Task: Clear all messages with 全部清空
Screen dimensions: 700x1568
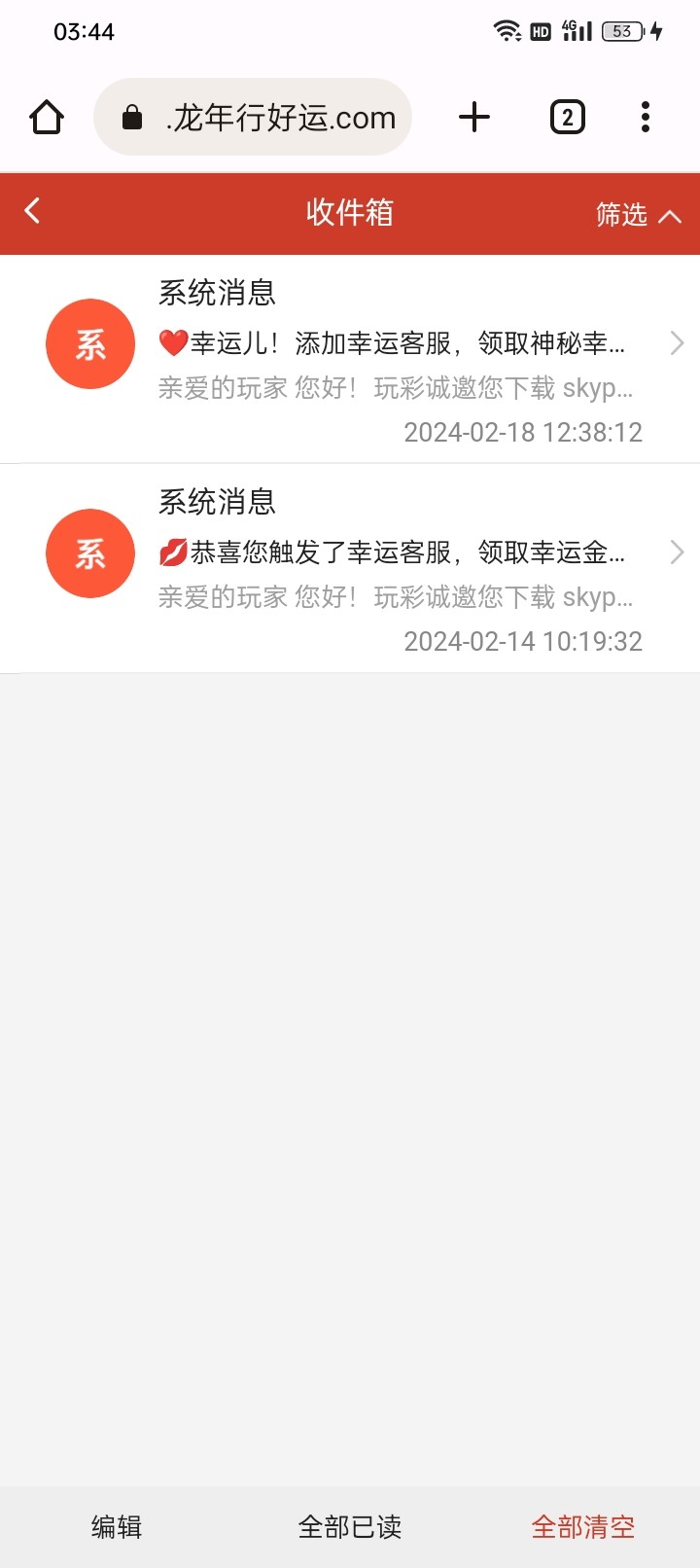Action: click(x=582, y=1526)
